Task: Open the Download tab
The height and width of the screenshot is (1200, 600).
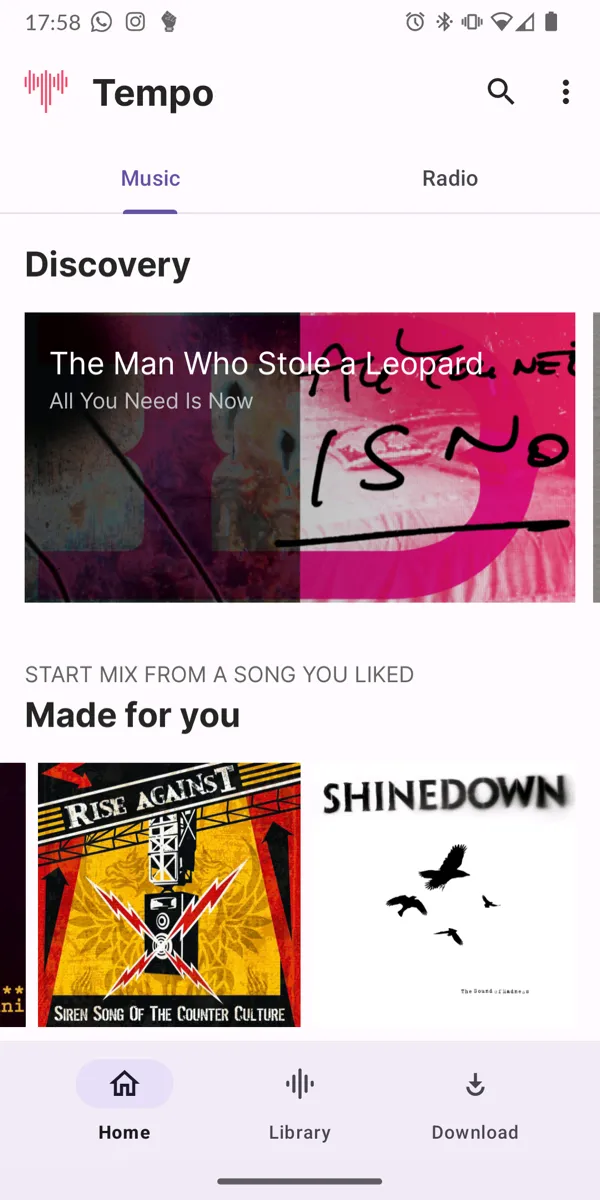Action: click(475, 1103)
